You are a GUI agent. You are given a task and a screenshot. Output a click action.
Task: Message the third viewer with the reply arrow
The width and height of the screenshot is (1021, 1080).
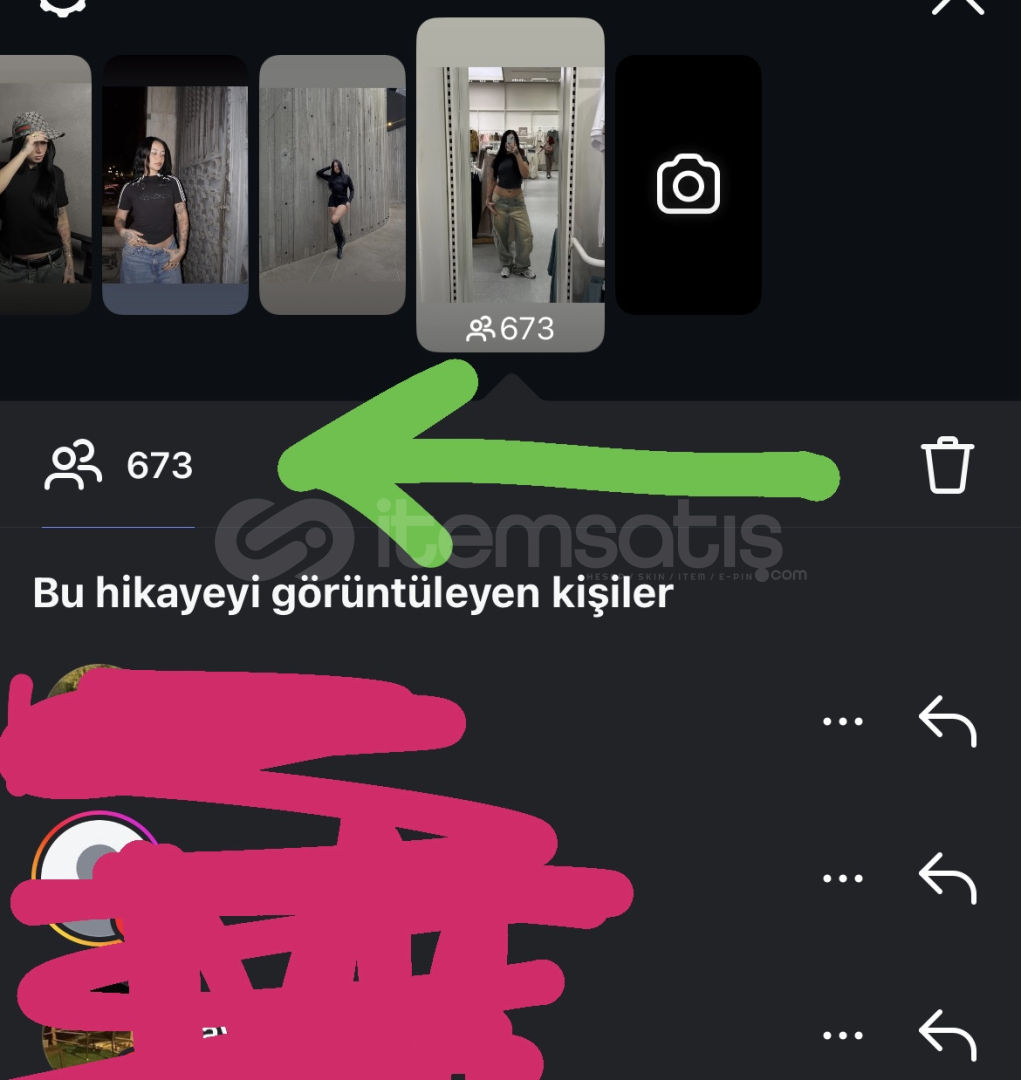pos(946,1036)
